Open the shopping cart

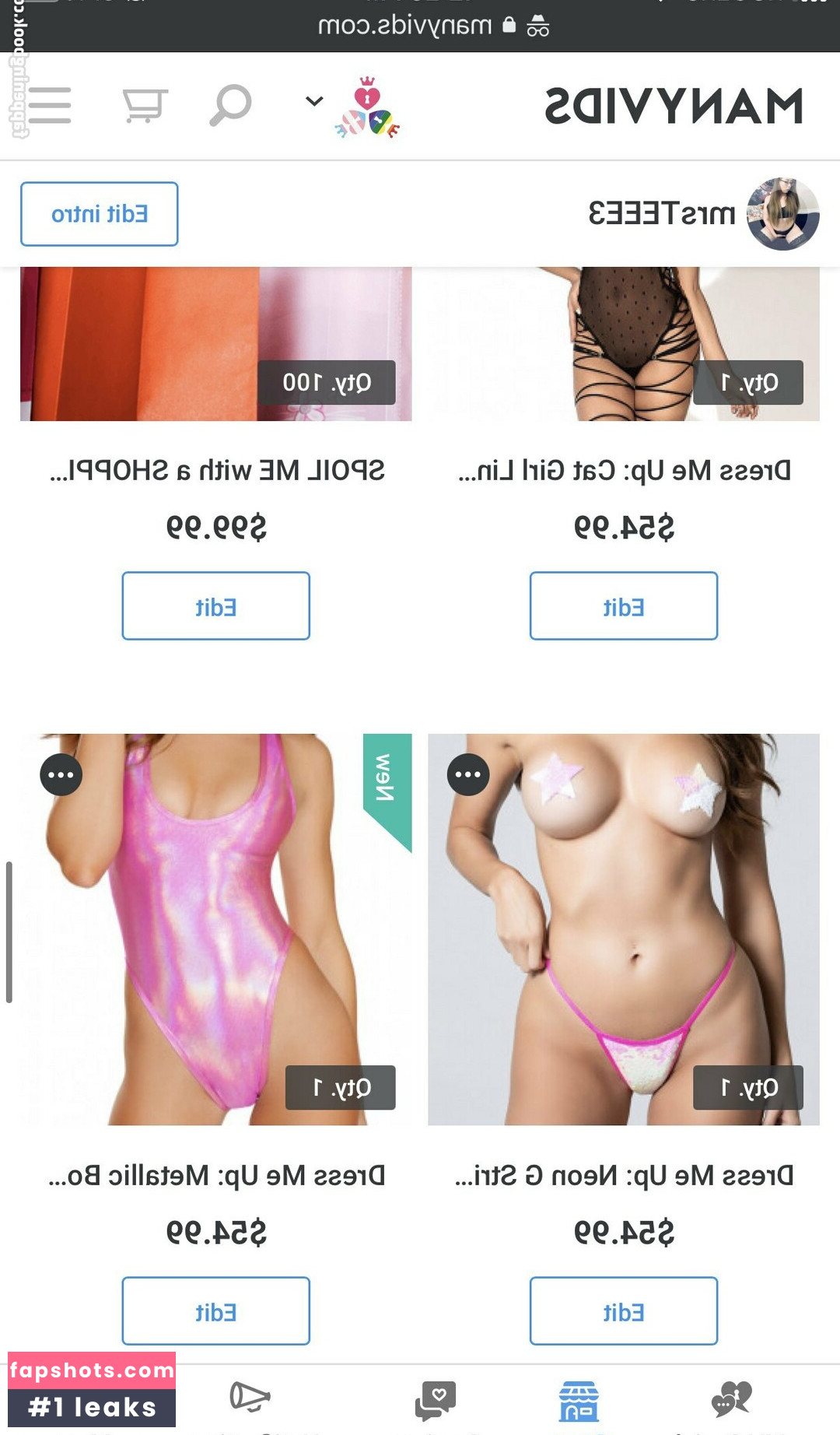point(145,106)
